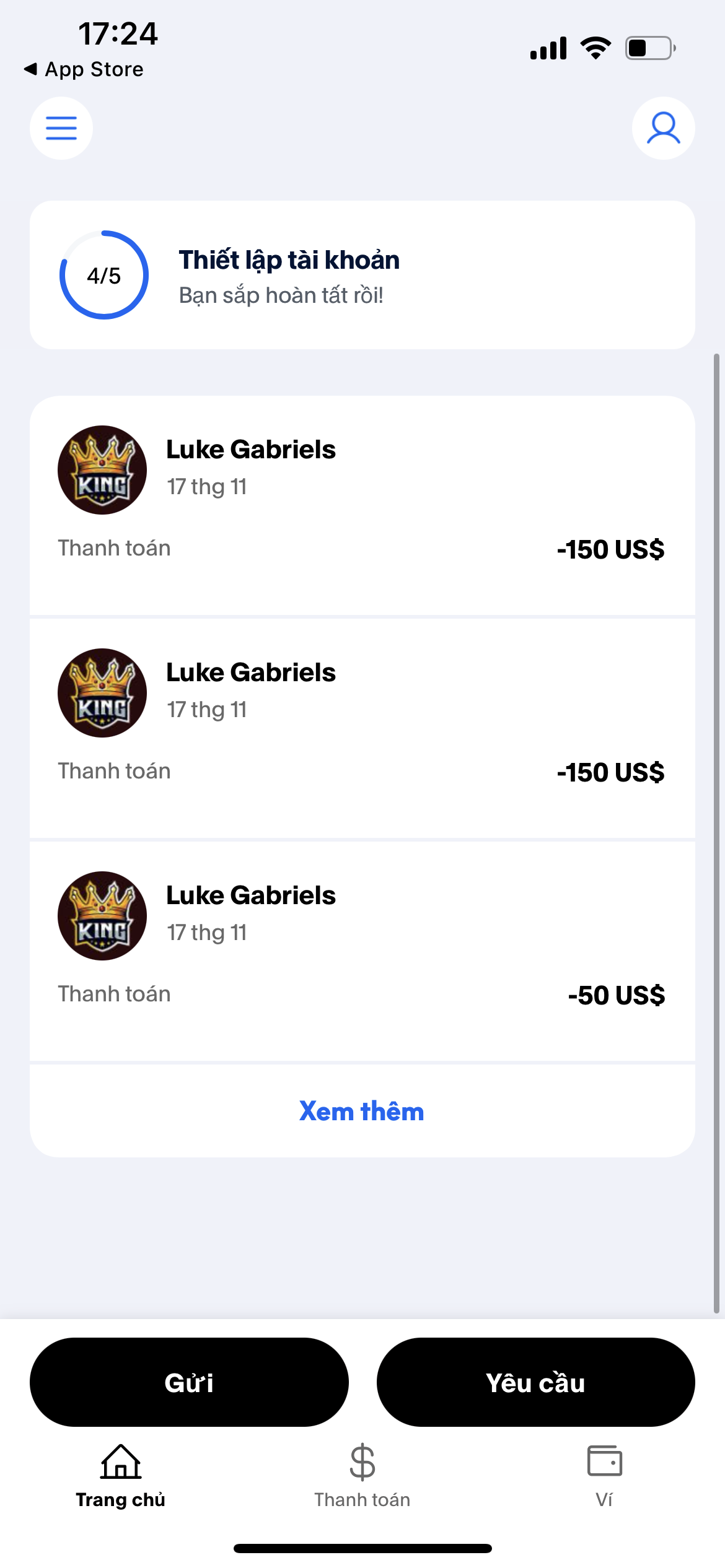This screenshot has width=725, height=1568.
Task: Open the hamburger menu
Action: coord(61,128)
